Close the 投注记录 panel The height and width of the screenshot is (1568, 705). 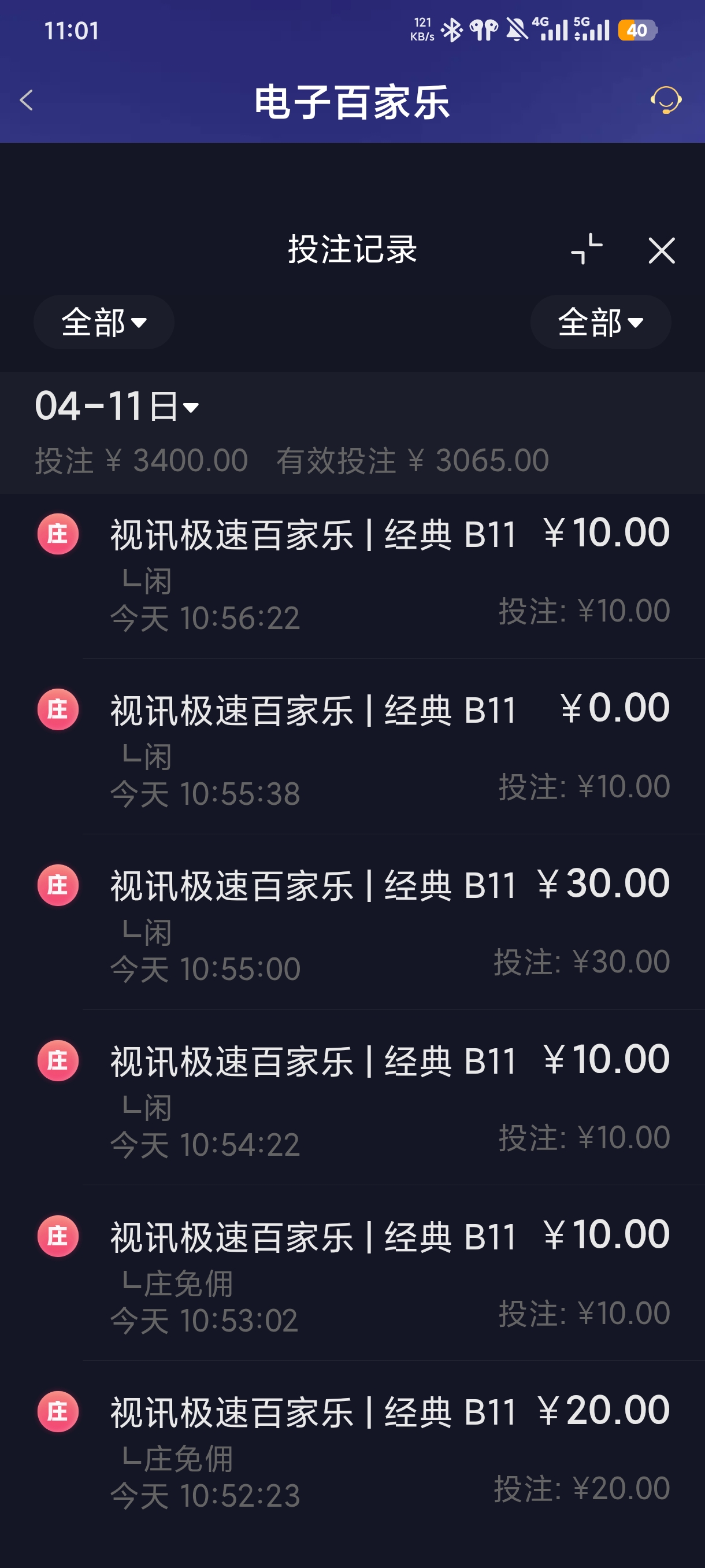coord(662,250)
